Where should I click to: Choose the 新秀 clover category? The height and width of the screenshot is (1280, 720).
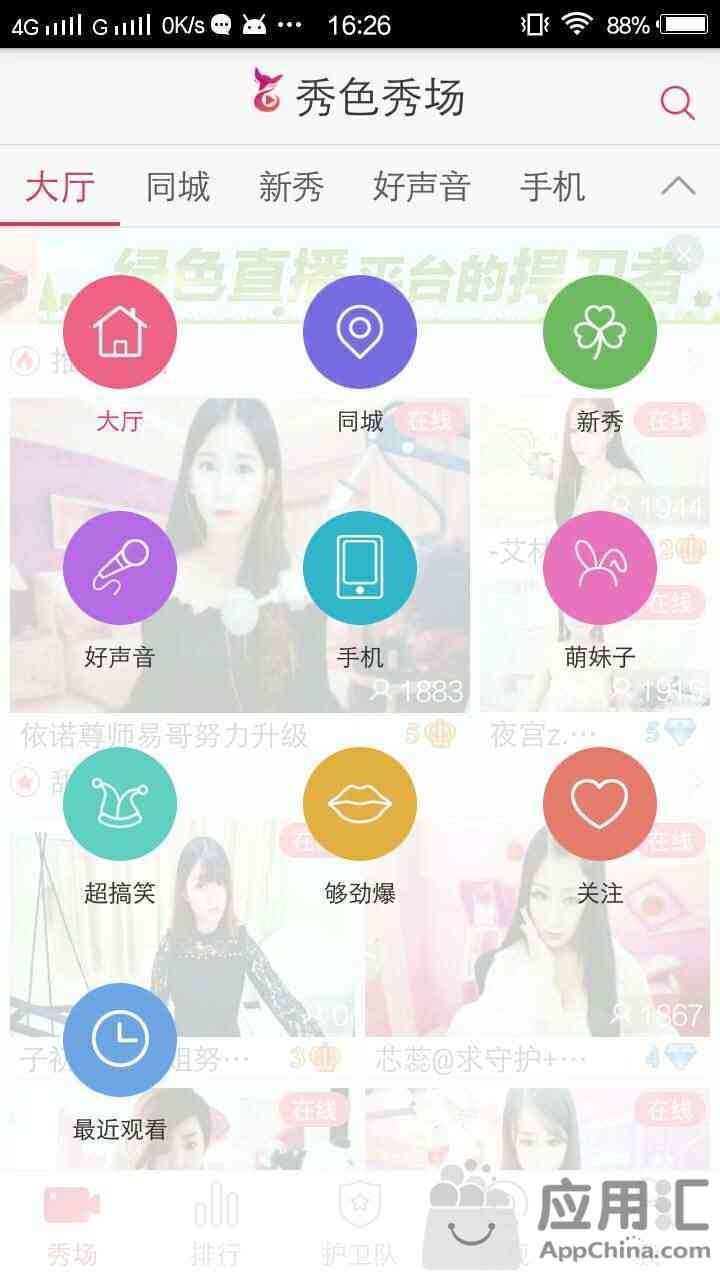tap(600, 332)
